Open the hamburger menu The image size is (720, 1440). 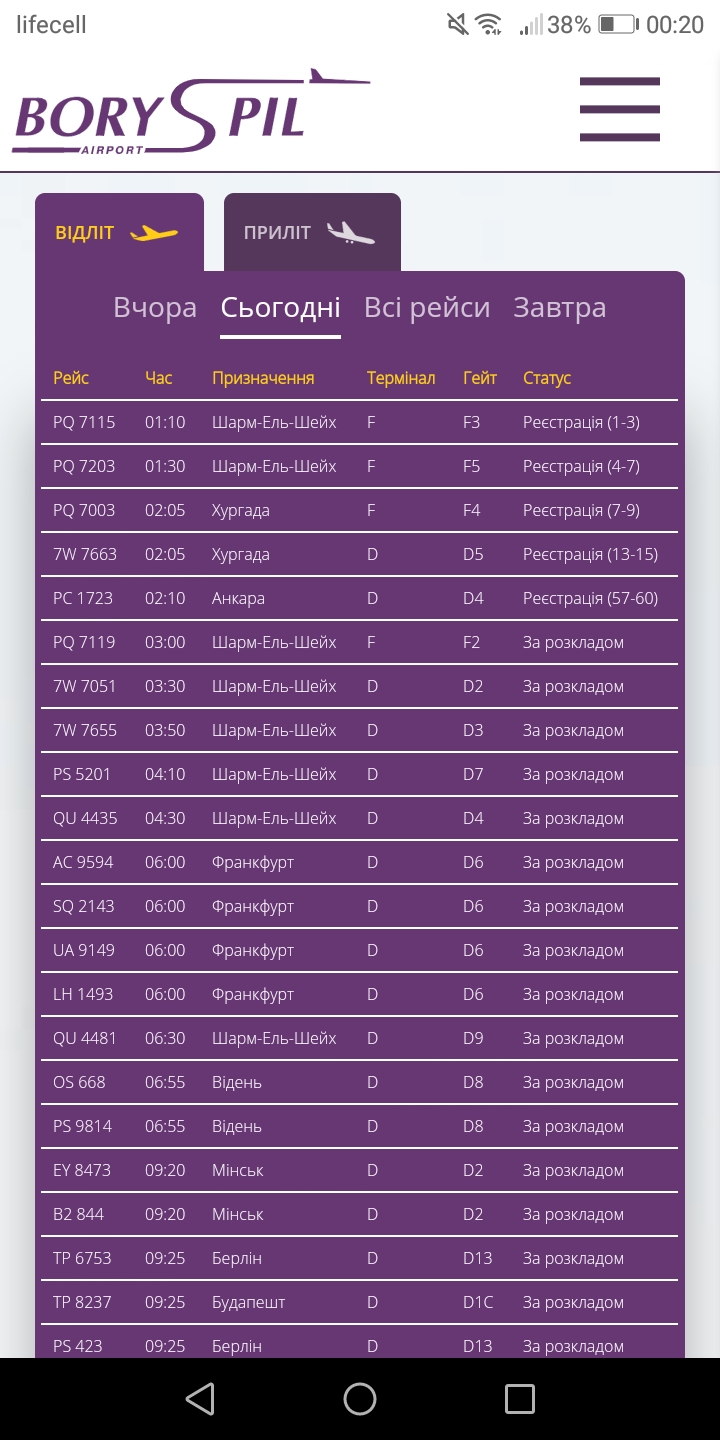[620, 109]
